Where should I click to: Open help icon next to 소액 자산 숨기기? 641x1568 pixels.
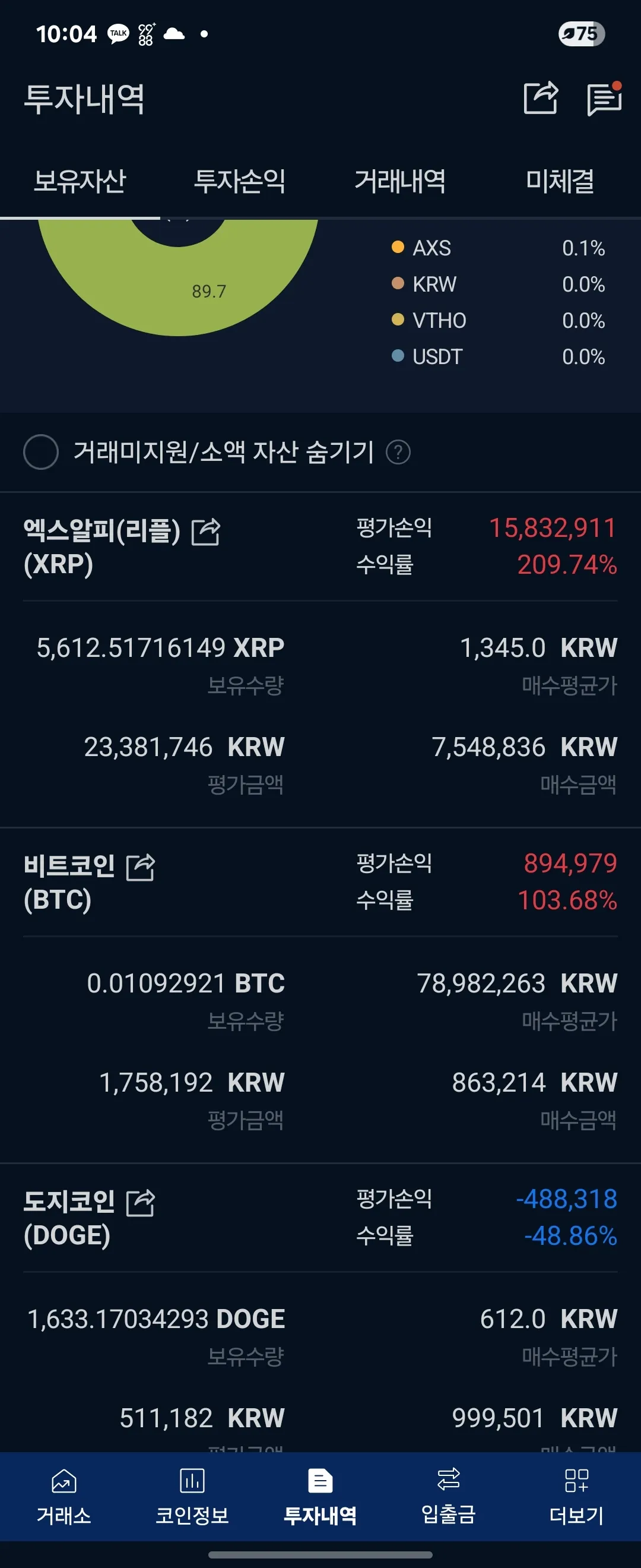coord(398,452)
